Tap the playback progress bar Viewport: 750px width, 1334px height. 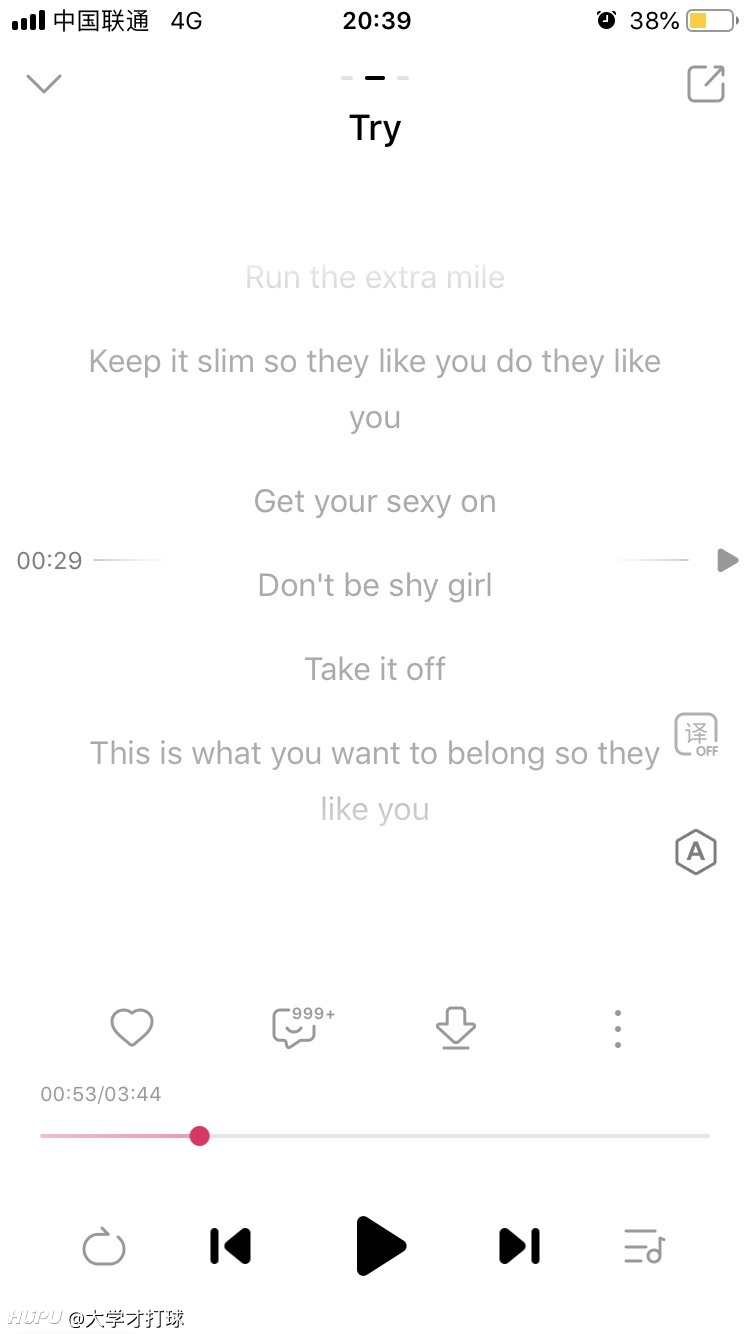point(375,1136)
